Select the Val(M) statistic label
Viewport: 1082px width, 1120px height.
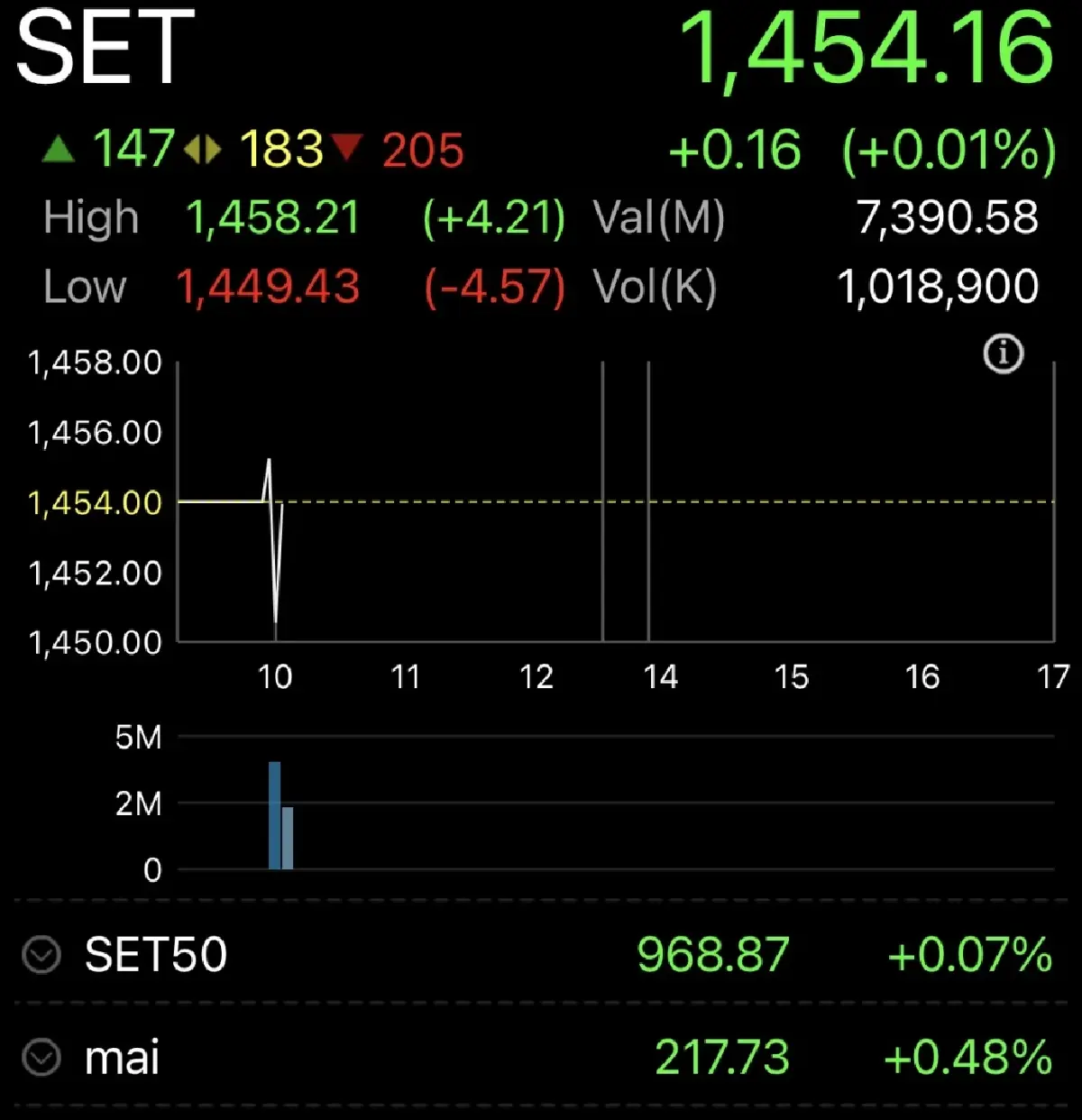658,216
